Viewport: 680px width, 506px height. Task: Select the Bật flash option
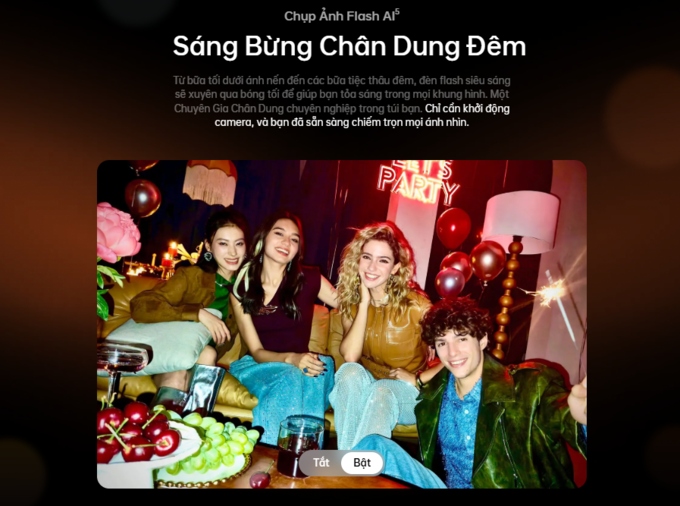[x=362, y=463]
